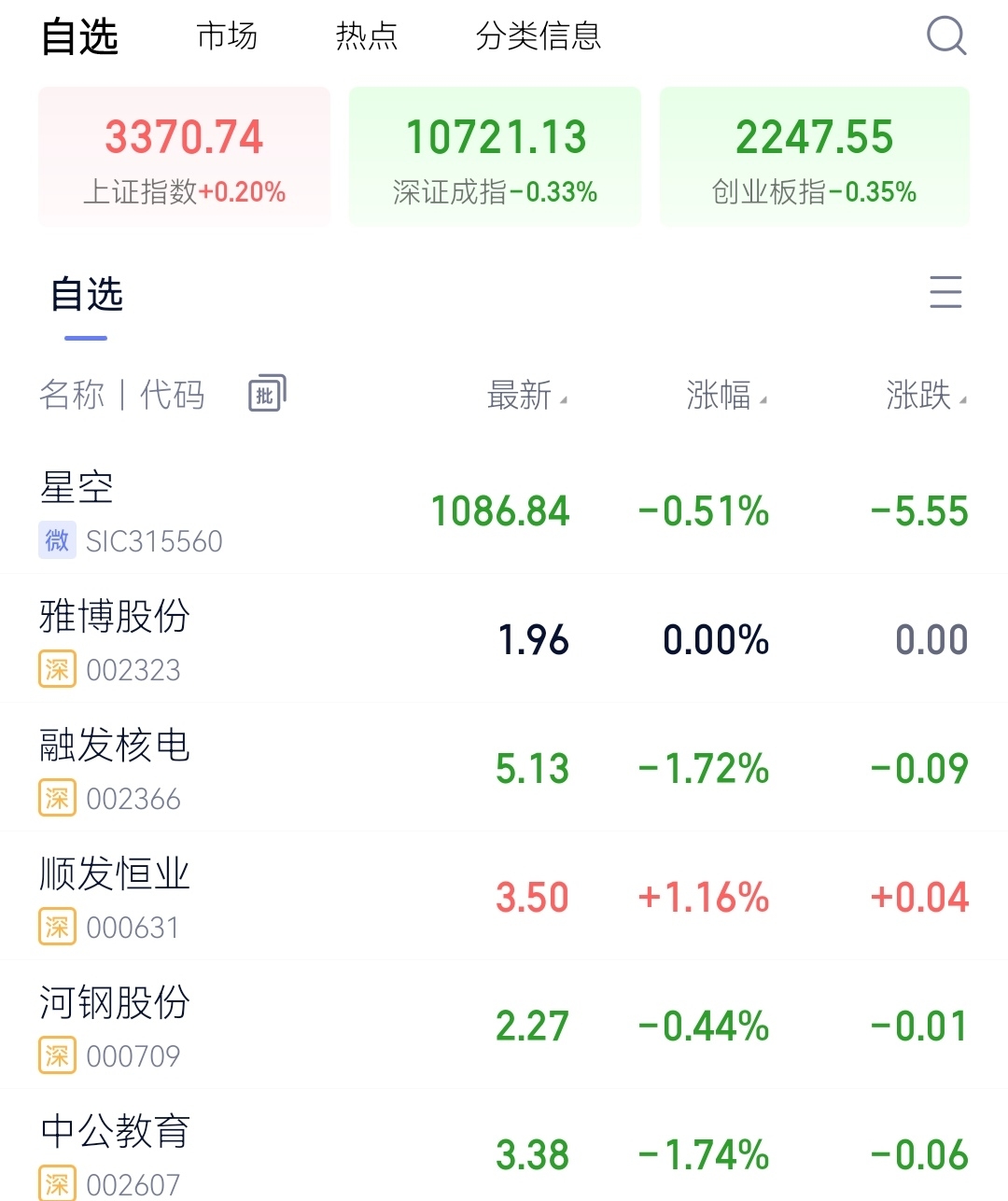The image size is (1008, 1201).
Task: Sort list by 涨幅 percentage
Action: [725, 396]
